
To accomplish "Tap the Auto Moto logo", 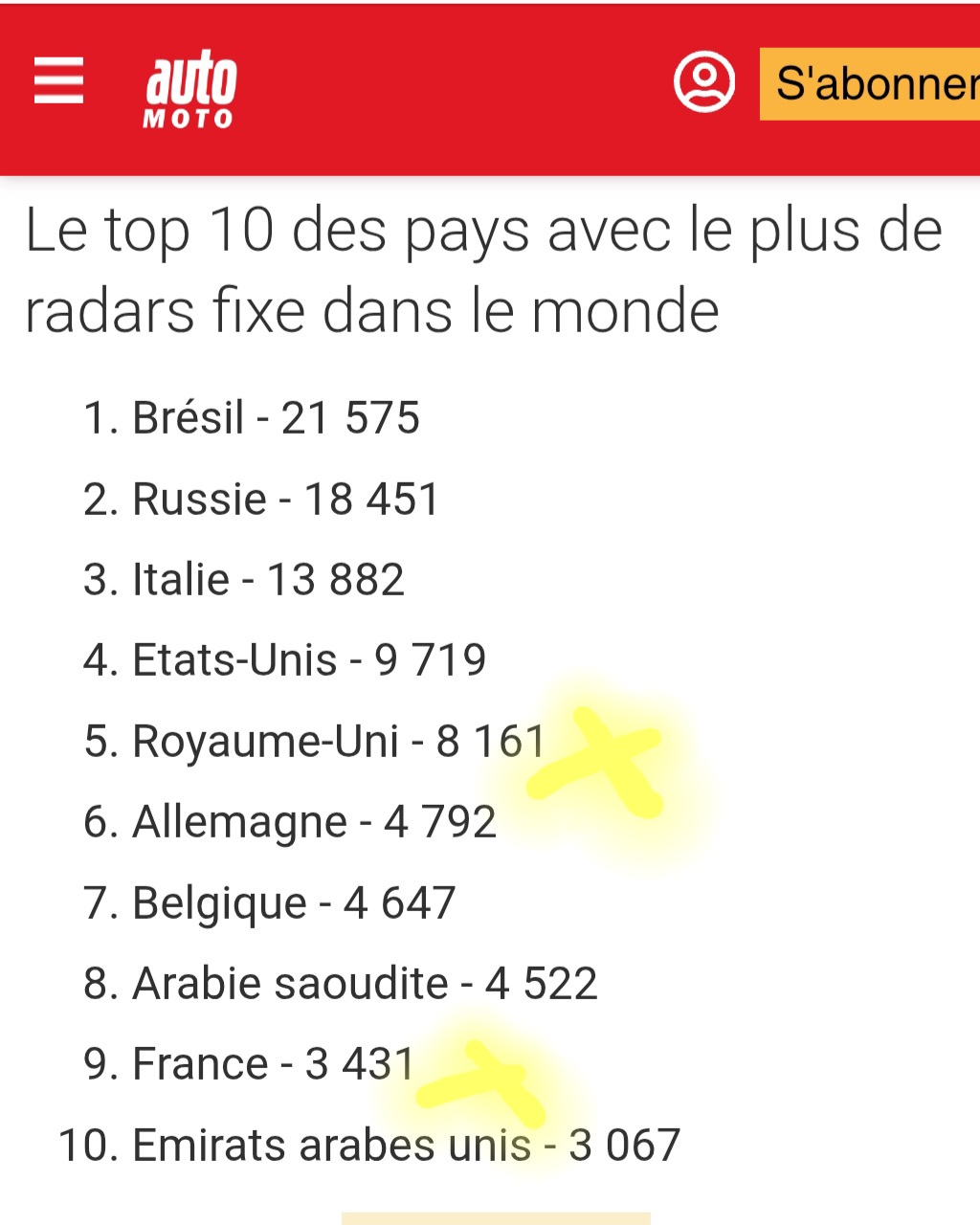I will click(190, 89).
